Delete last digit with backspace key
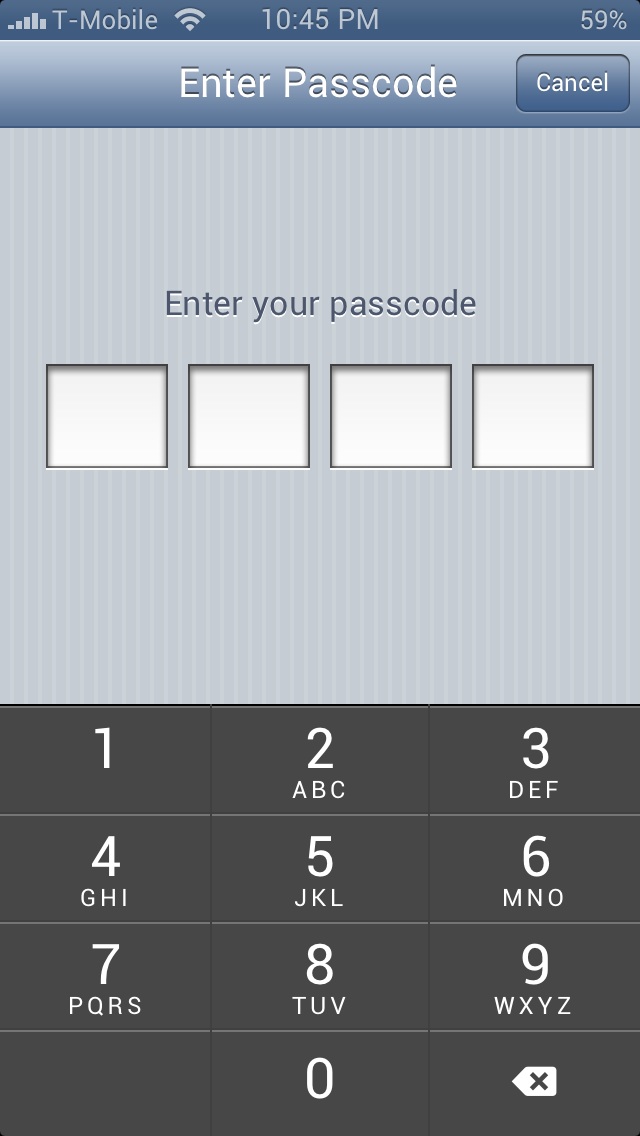 tap(535, 1084)
